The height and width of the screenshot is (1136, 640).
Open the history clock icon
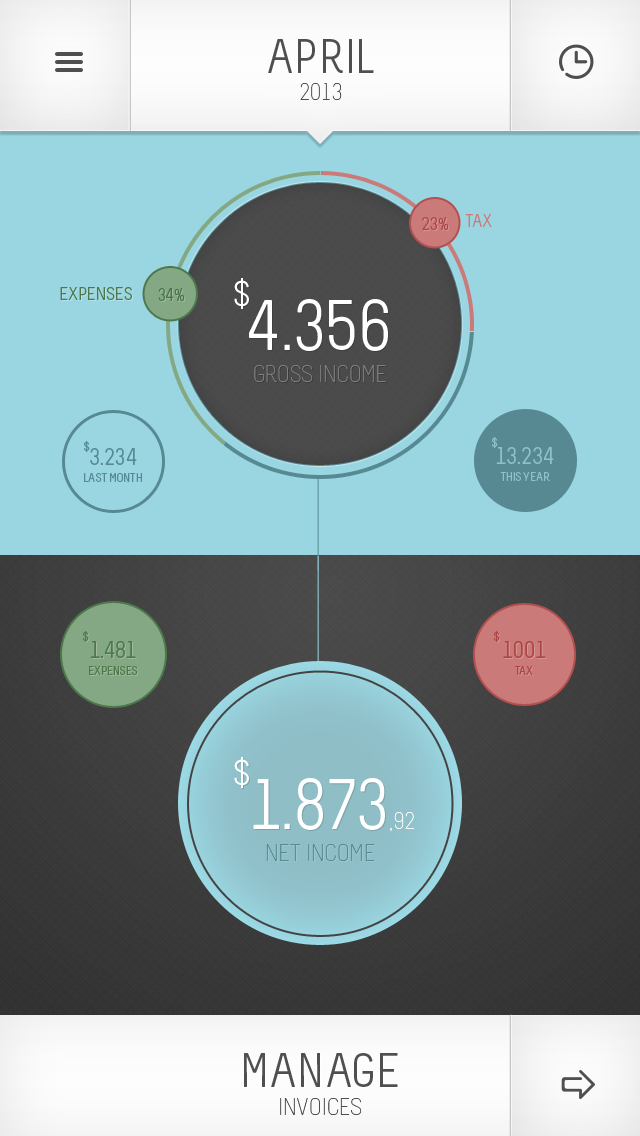point(576,62)
